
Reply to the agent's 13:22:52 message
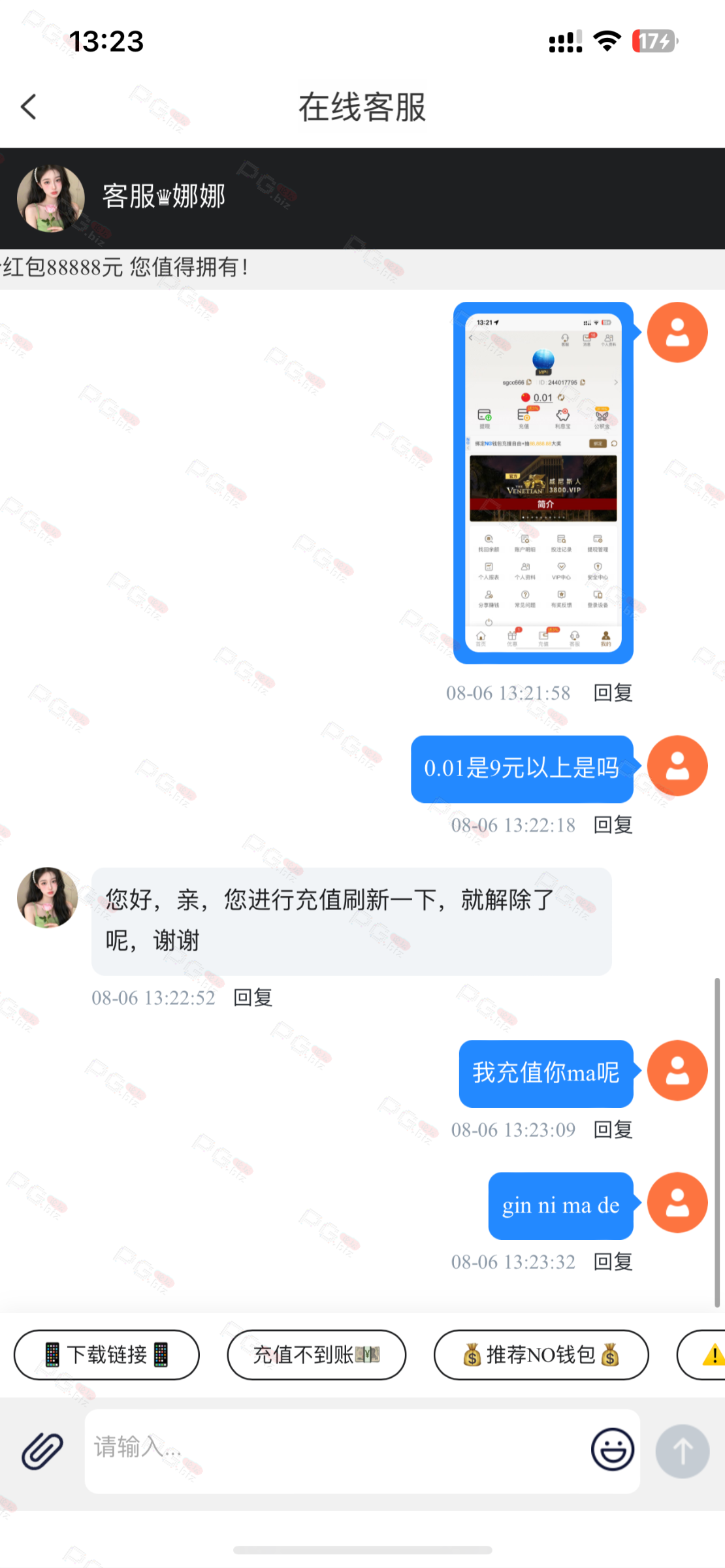[x=253, y=998]
